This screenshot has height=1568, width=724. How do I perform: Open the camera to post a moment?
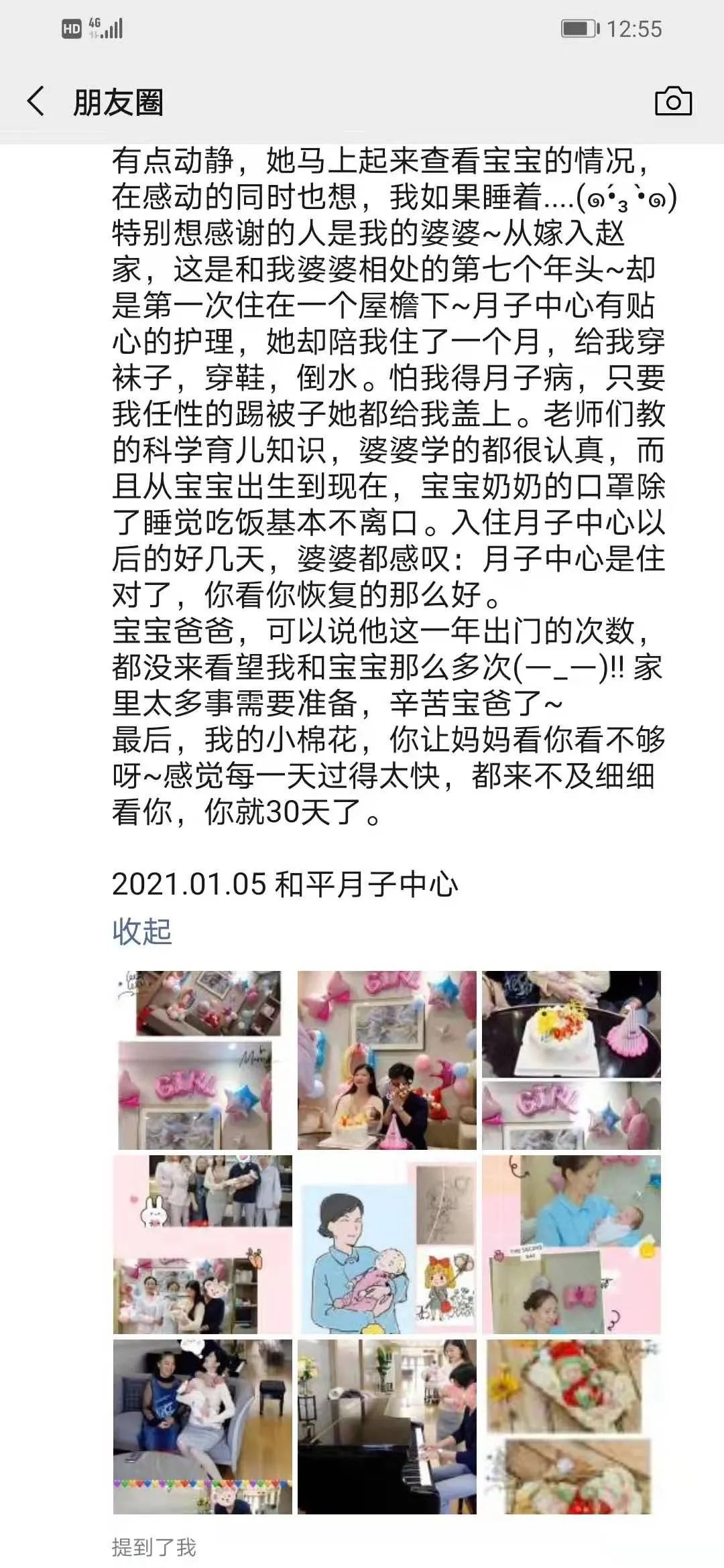click(x=673, y=102)
